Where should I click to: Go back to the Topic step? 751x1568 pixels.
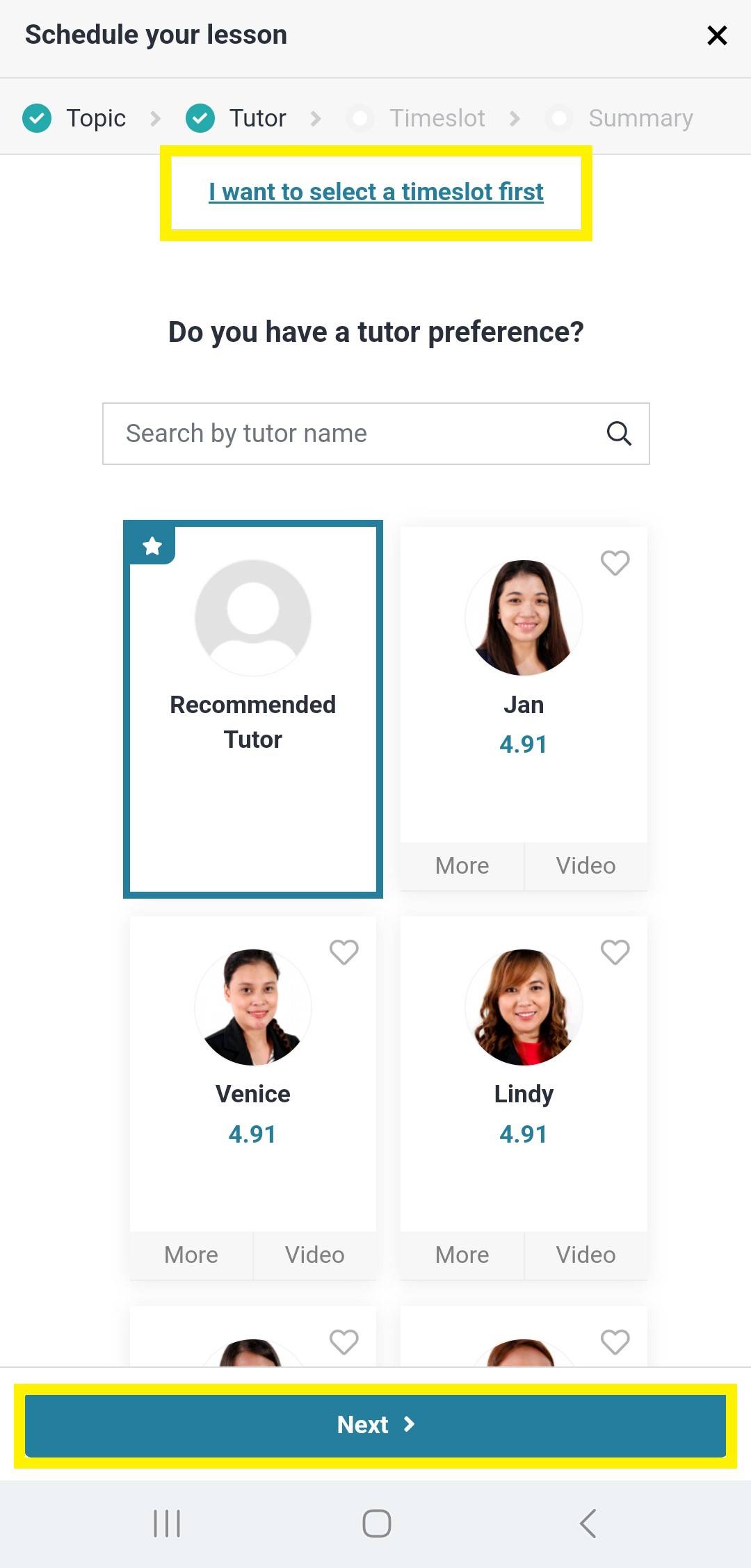75,118
